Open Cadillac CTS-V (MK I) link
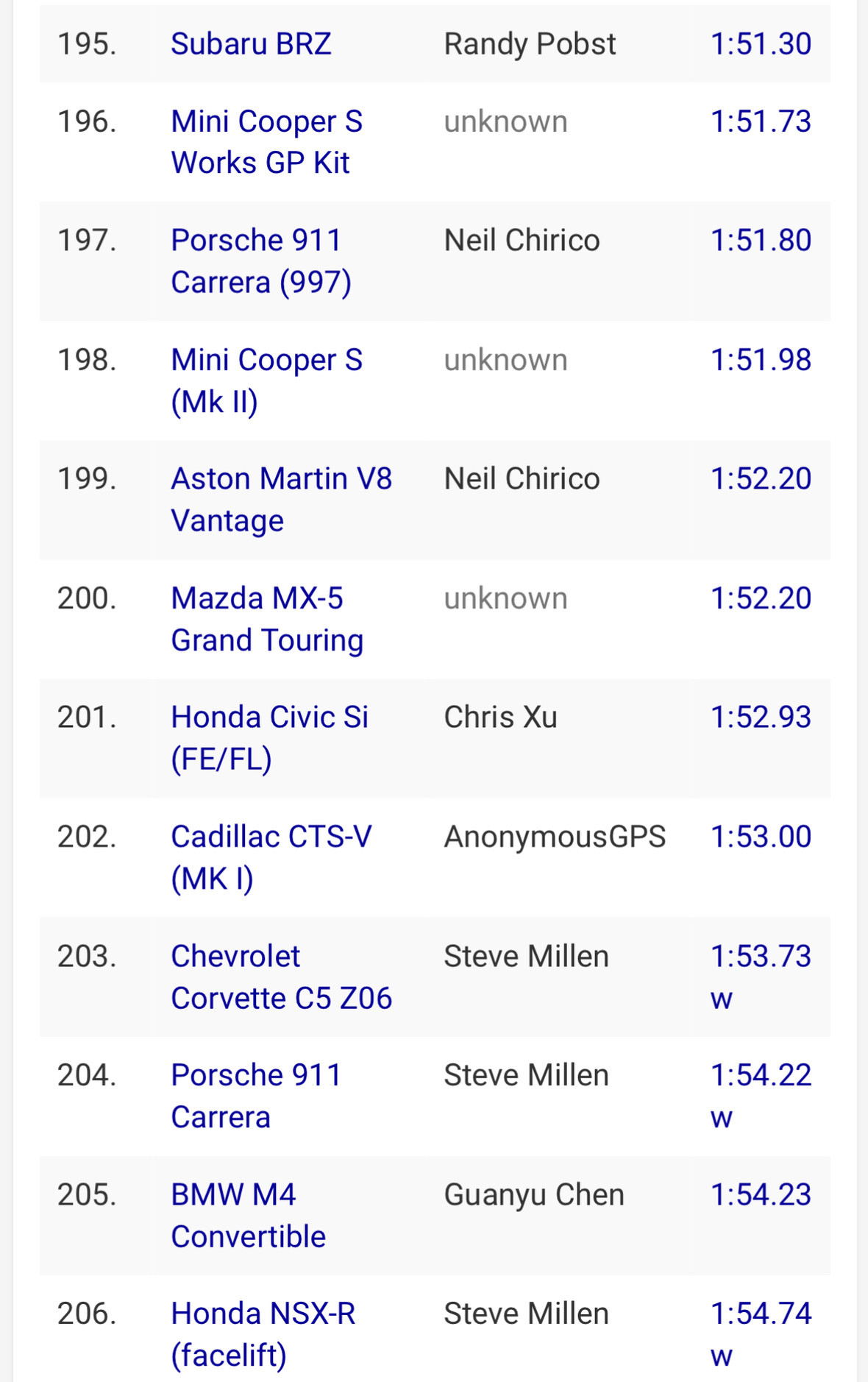Image resolution: width=868 pixels, height=1382 pixels. coord(270,857)
